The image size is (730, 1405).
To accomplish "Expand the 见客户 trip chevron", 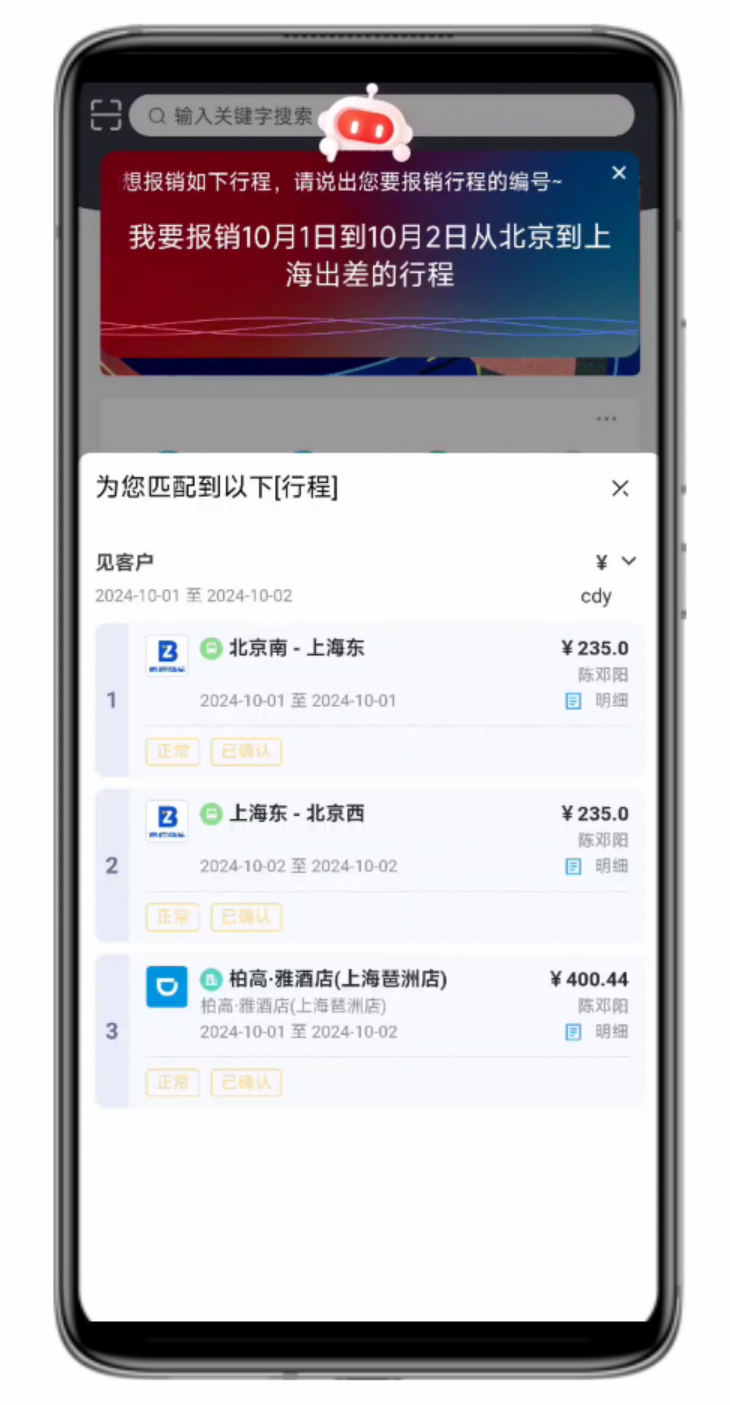I will [x=628, y=561].
